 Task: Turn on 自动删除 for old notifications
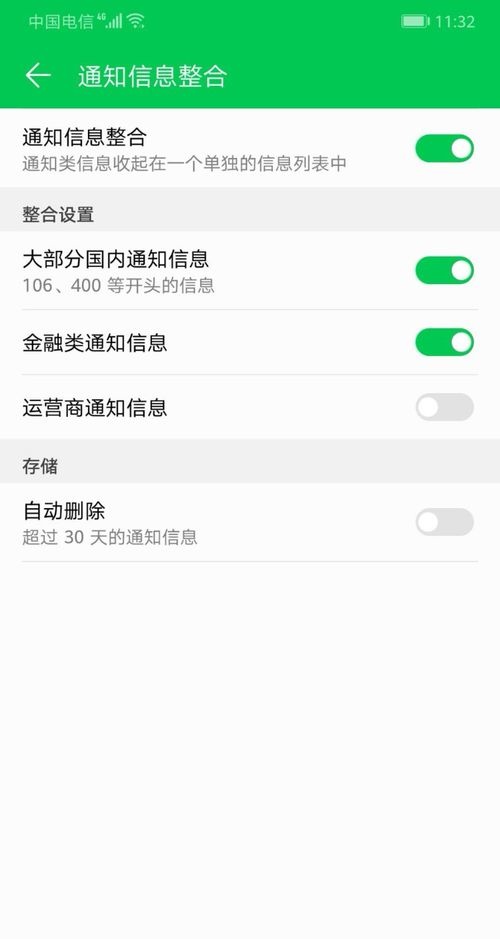(444, 522)
